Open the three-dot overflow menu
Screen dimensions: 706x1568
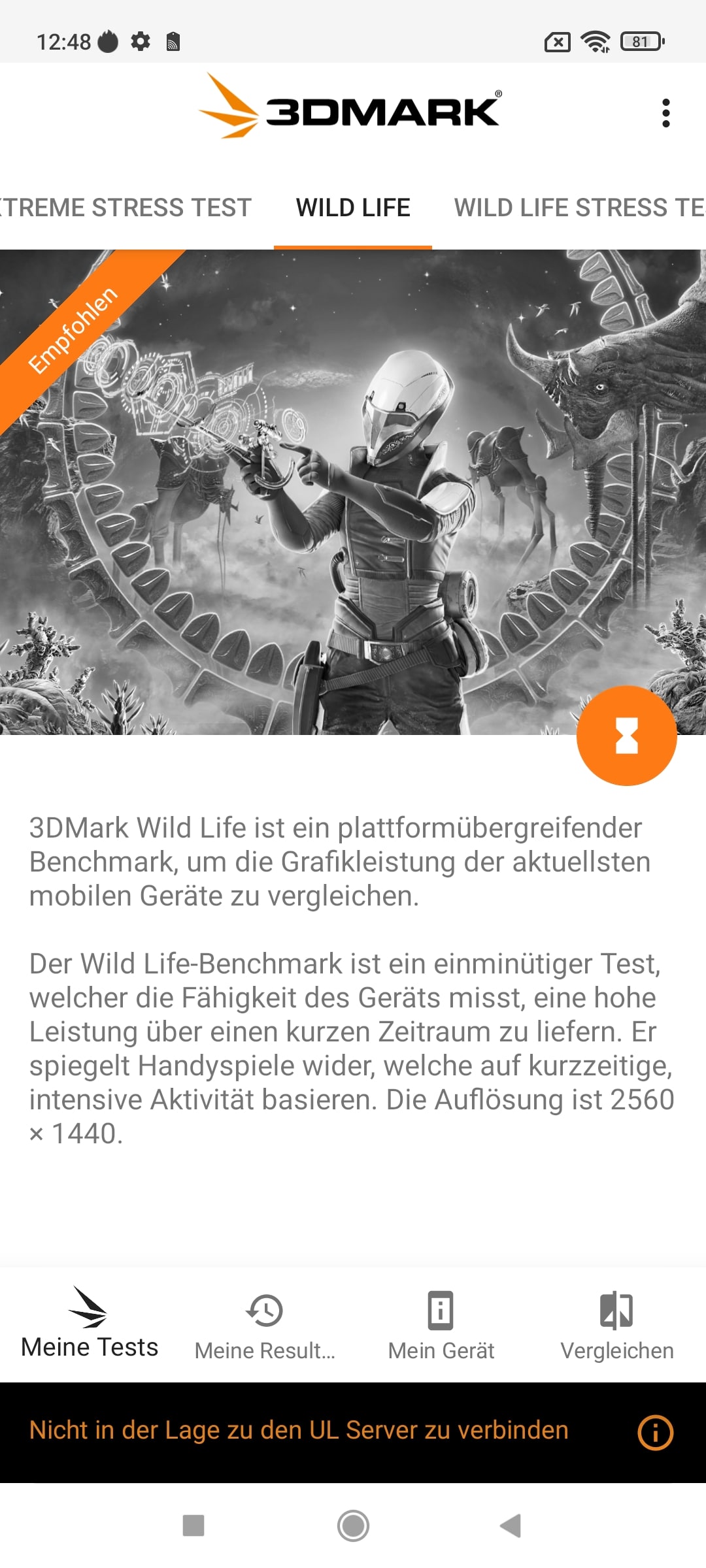coord(665,113)
